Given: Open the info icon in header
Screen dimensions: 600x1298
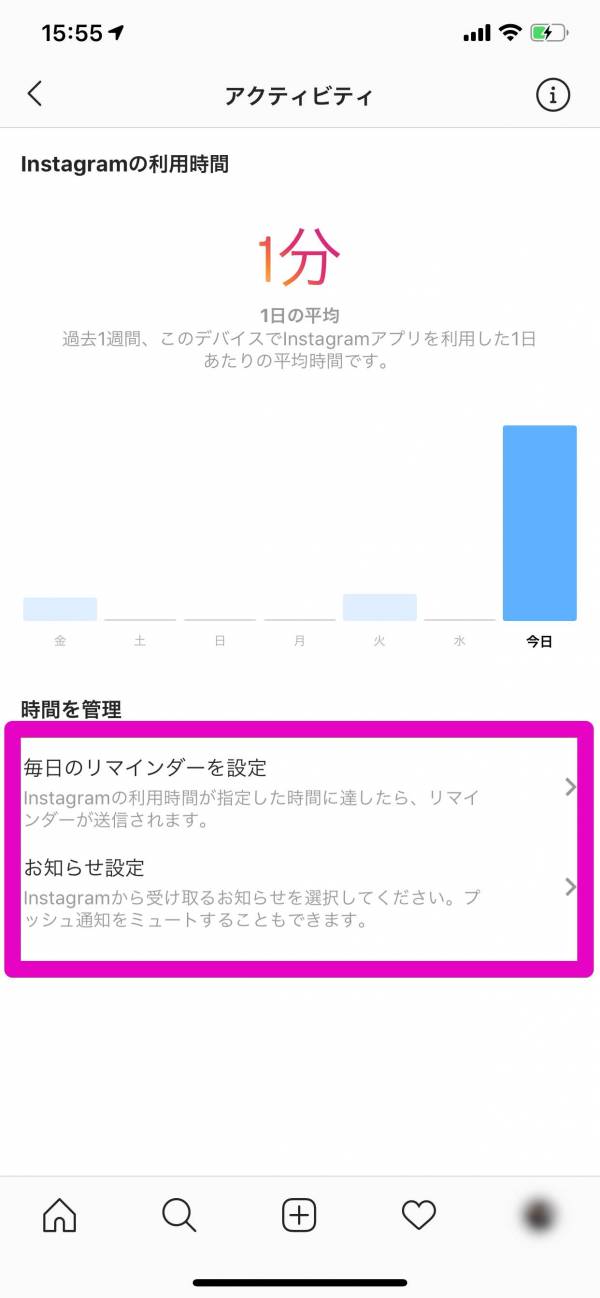Looking at the screenshot, I should pos(552,95).
